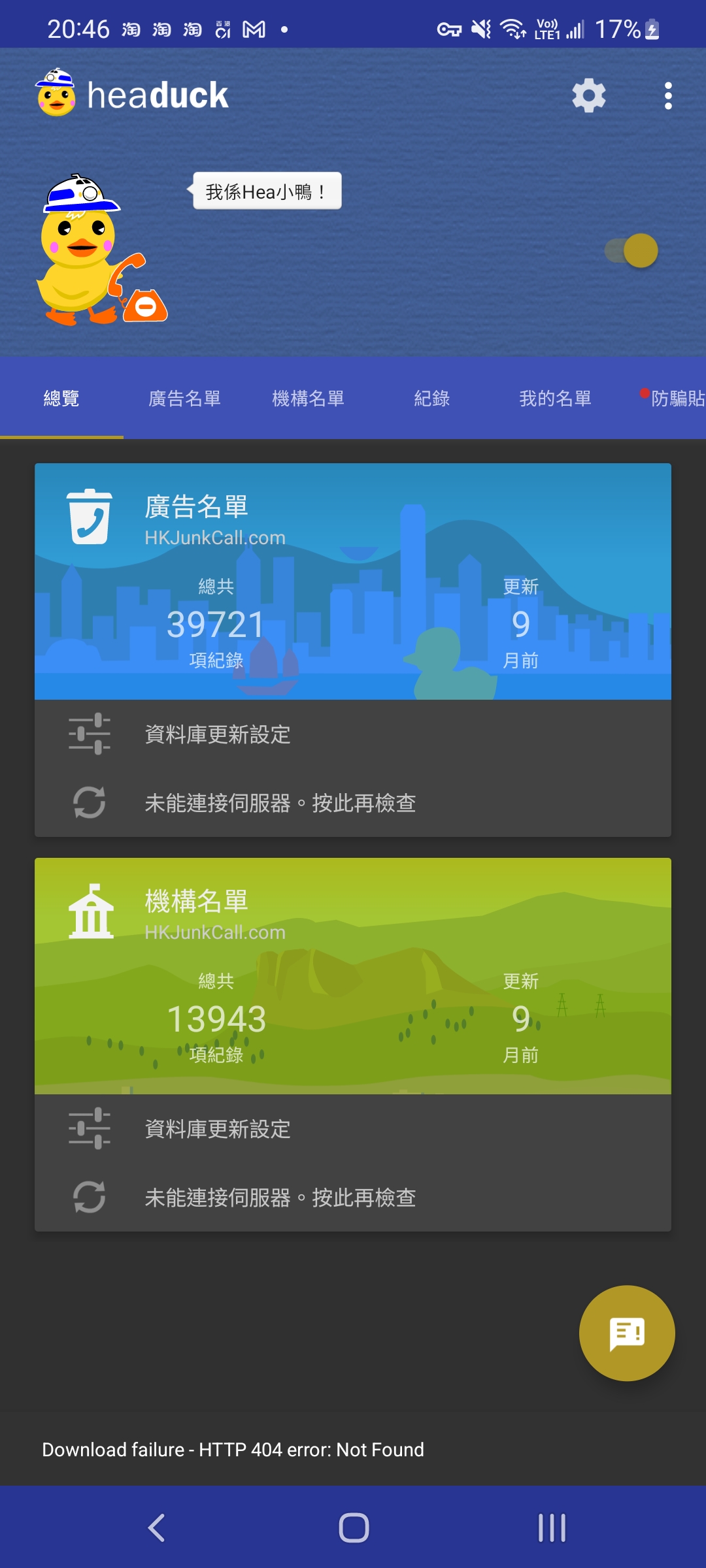Open the three-dot overflow menu
The height and width of the screenshot is (1568, 706).
667,95
